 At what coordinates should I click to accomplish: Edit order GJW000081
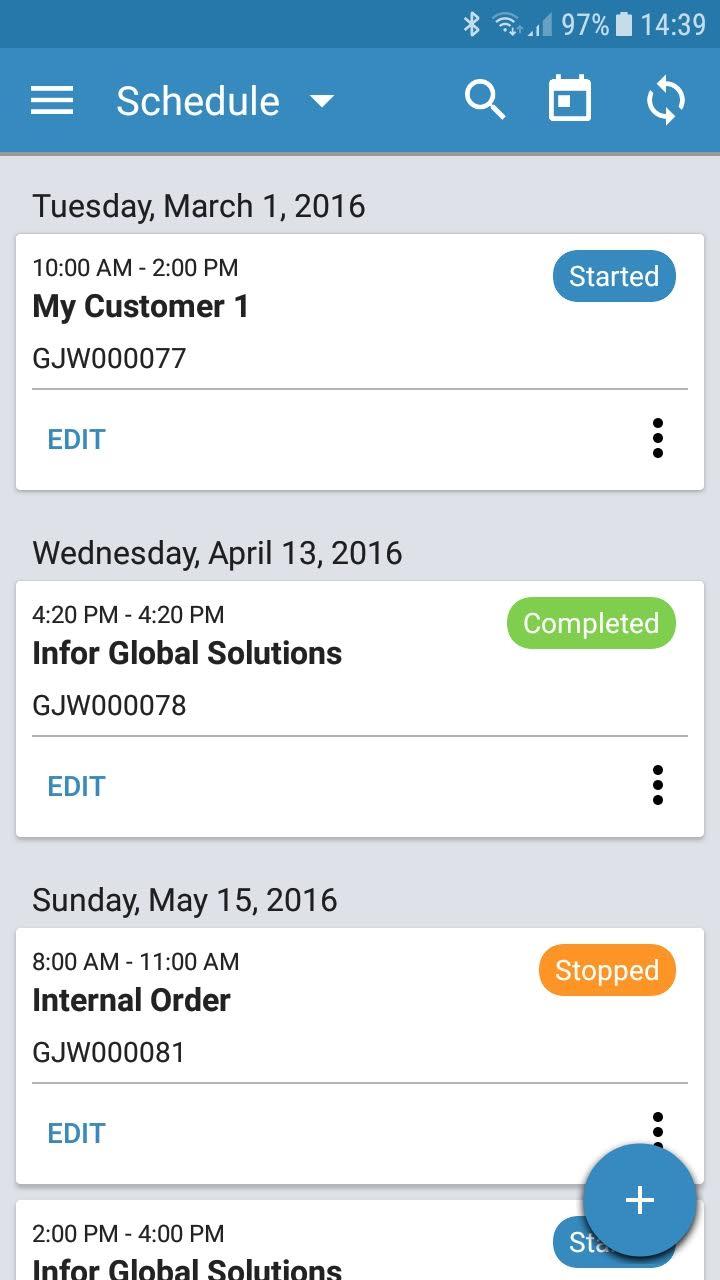[x=77, y=1133]
